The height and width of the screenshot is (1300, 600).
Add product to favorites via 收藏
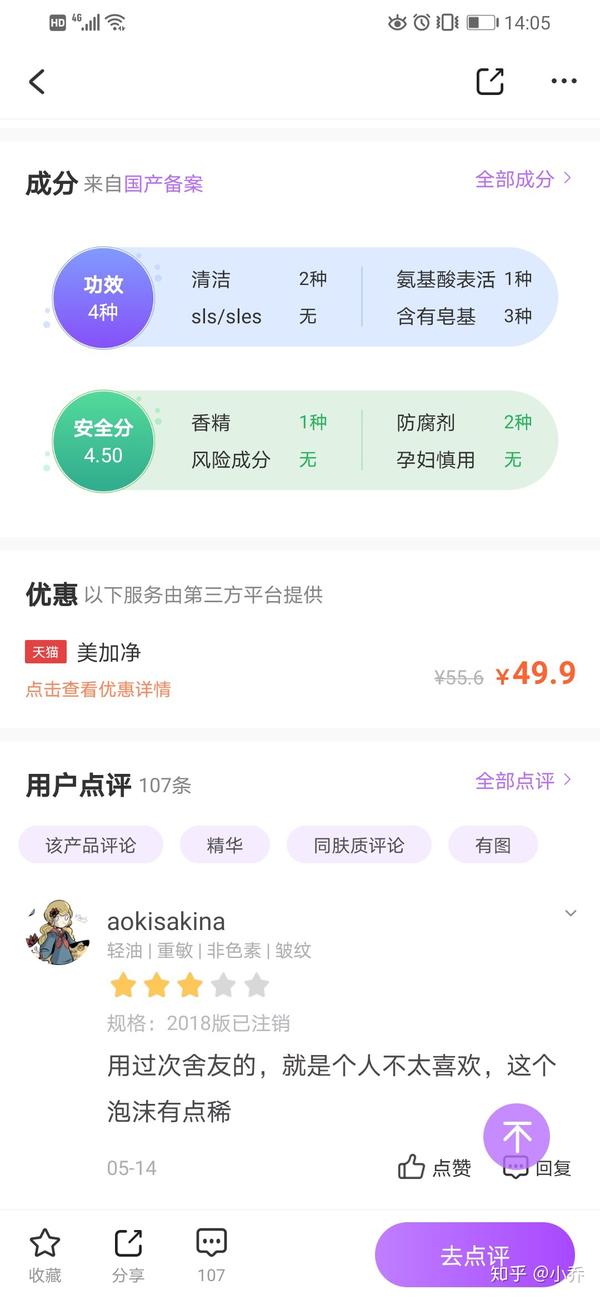[x=45, y=1255]
